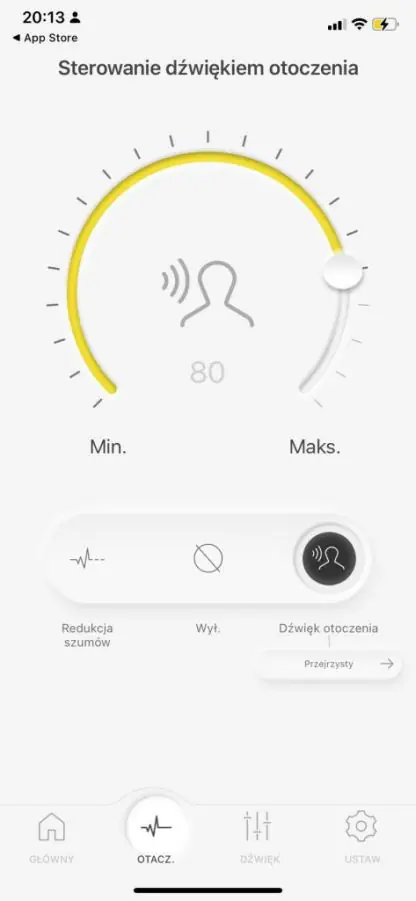Viewport: 416px width, 901px height.
Task: Open the Przejrzysty ambient option
Action: click(329, 664)
